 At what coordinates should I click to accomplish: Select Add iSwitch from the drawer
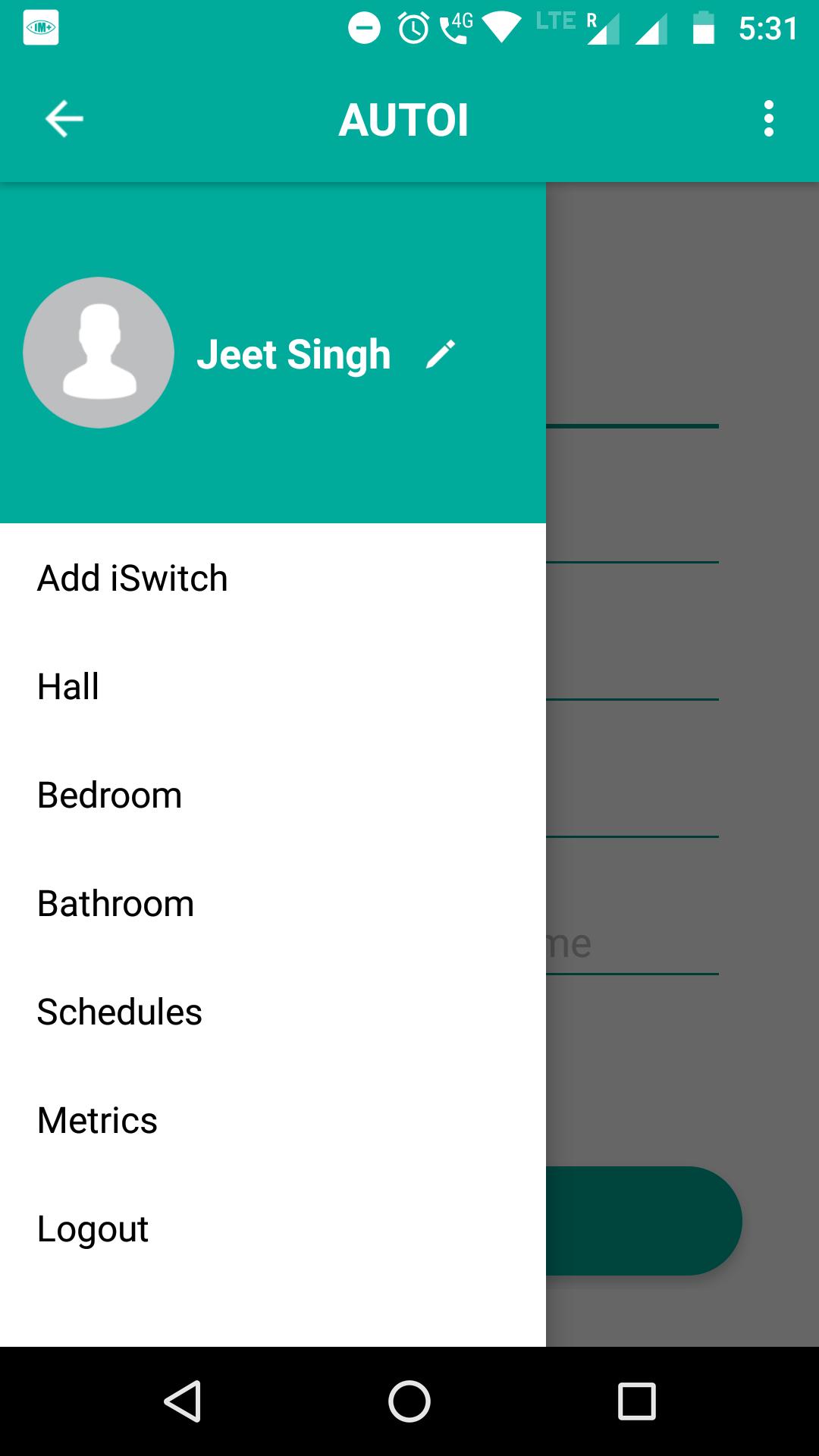[x=133, y=579]
